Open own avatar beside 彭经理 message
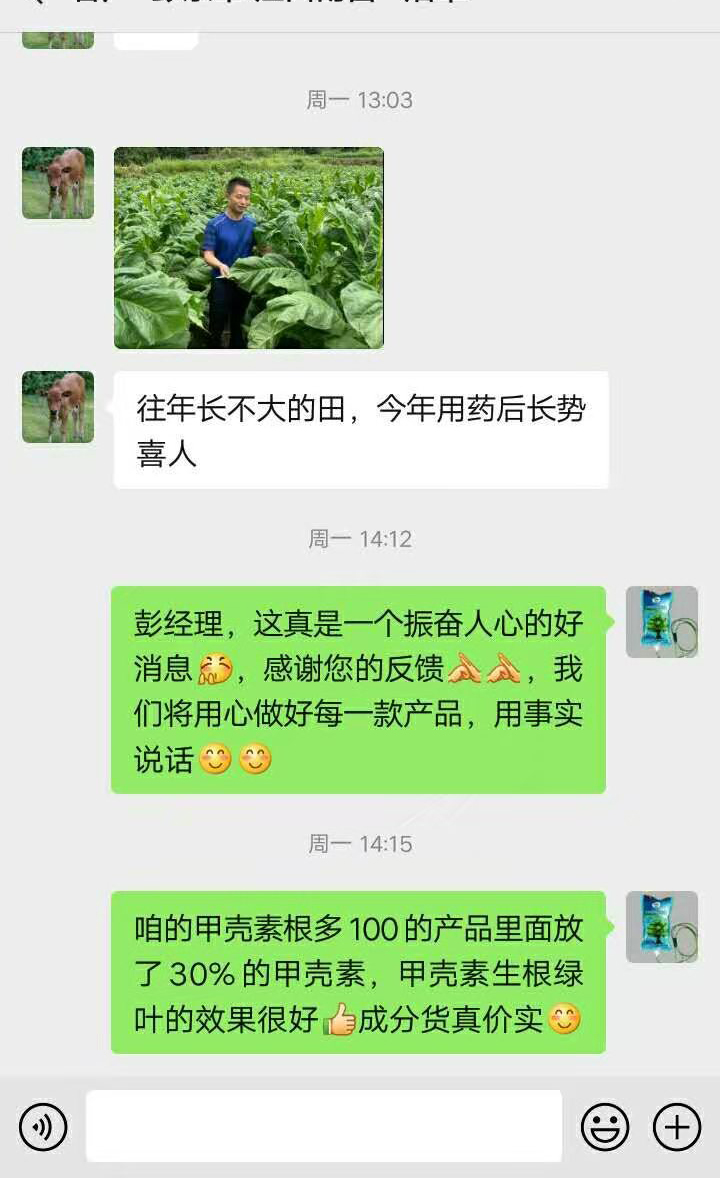Image resolution: width=720 pixels, height=1178 pixels. pyautogui.click(x=661, y=622)
